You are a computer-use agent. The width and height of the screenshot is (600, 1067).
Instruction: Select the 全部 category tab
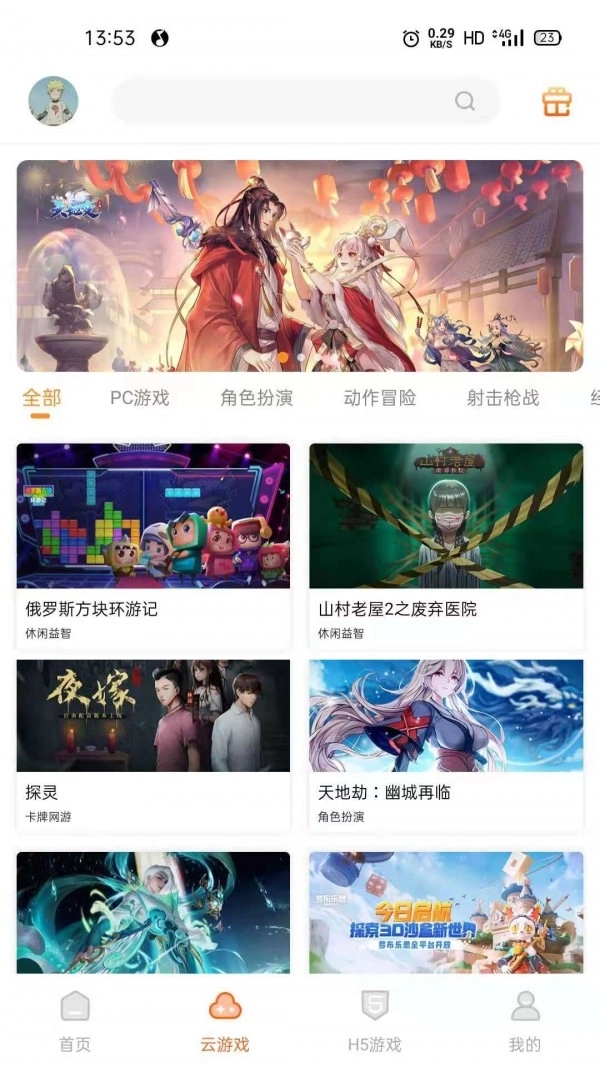(42, 398)
